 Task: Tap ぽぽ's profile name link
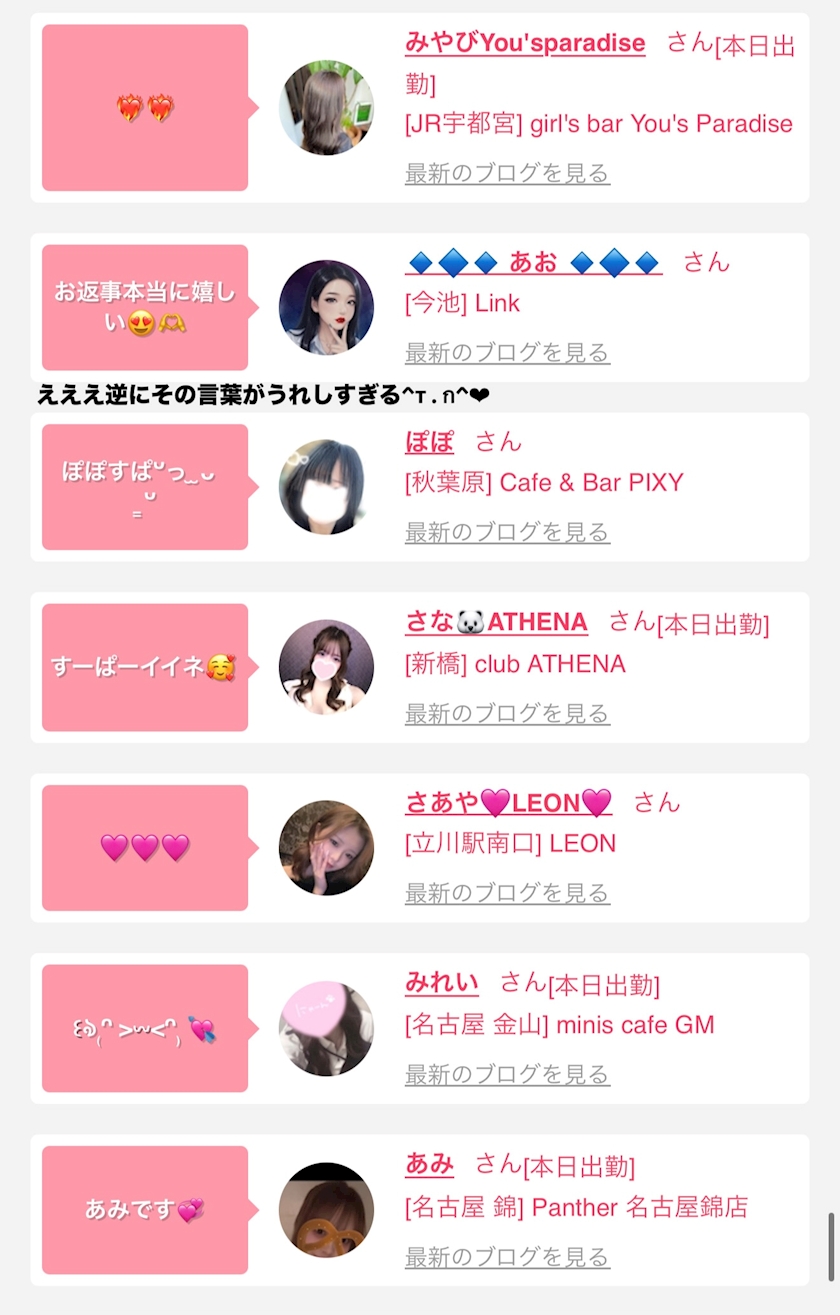(429, 442)
